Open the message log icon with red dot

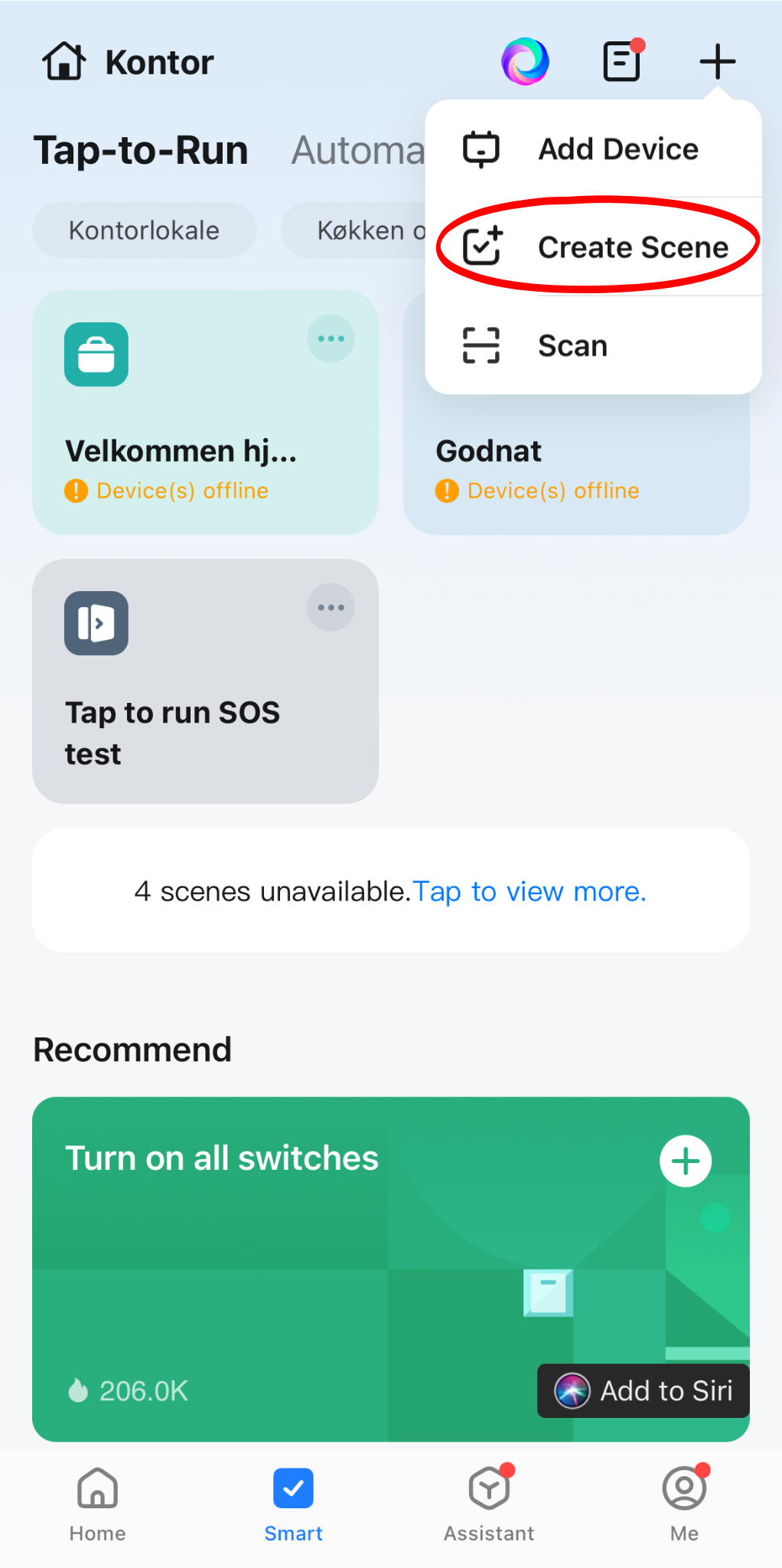622,61
